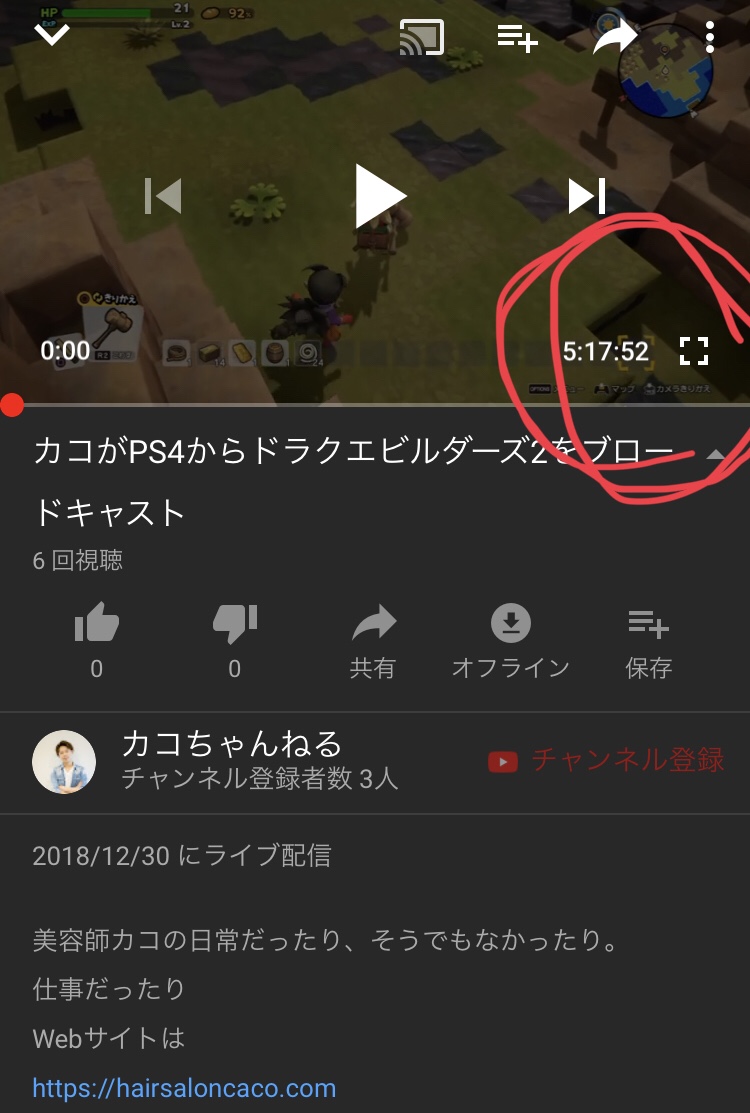
Task: Subscribe via チャンネル登録
Action: (x=606, y=761)
